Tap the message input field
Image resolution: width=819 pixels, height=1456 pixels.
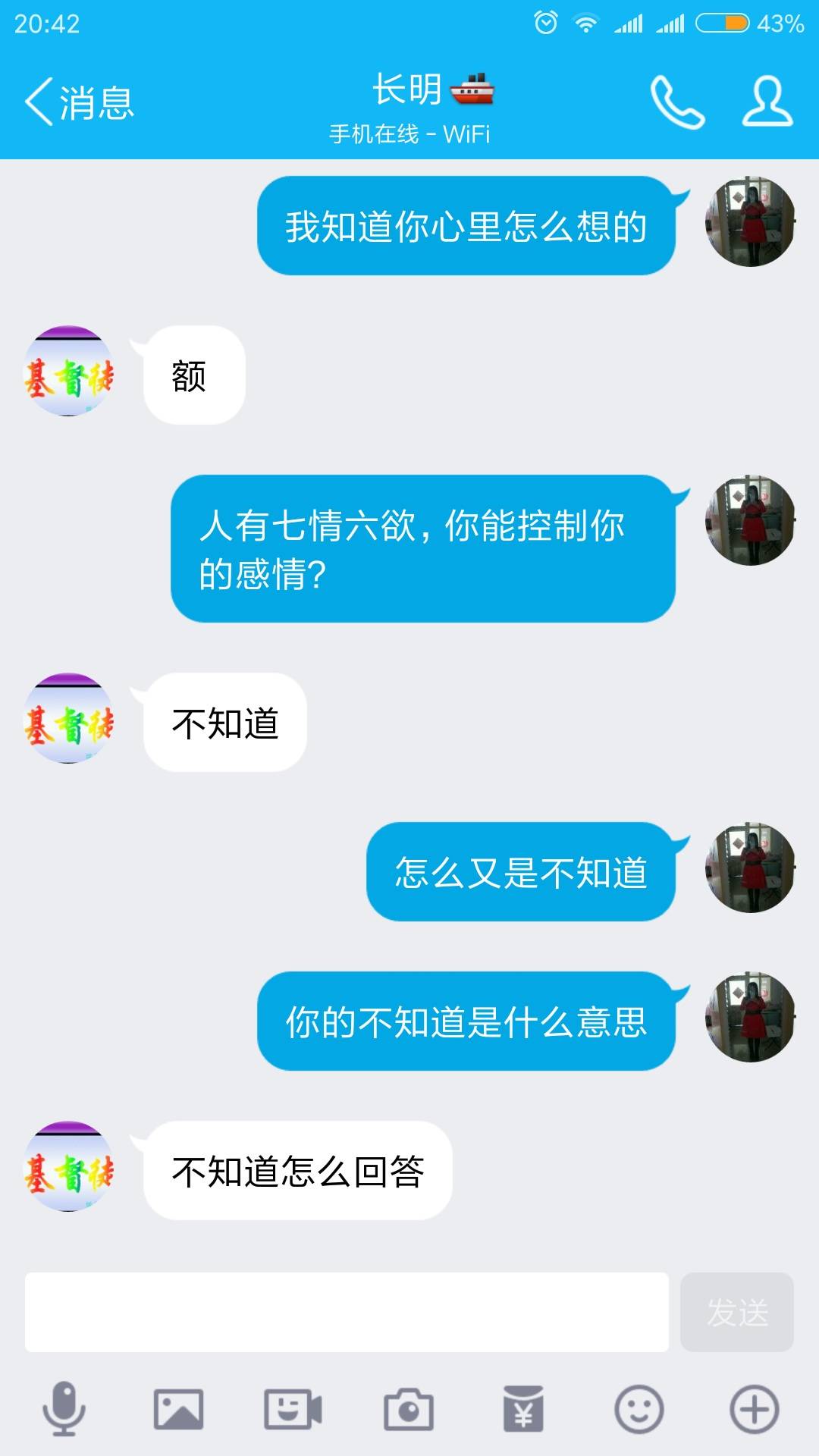pos(347,1312)
